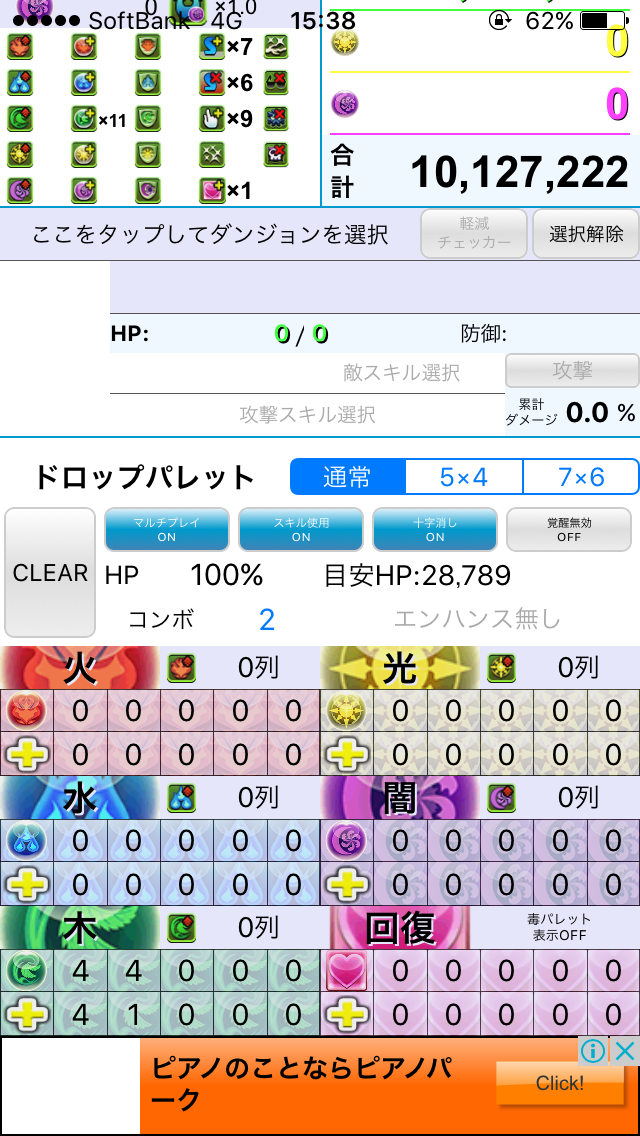Select the 通常 board tab
This screenshot has width=640, height=1136.
[348, 477]
